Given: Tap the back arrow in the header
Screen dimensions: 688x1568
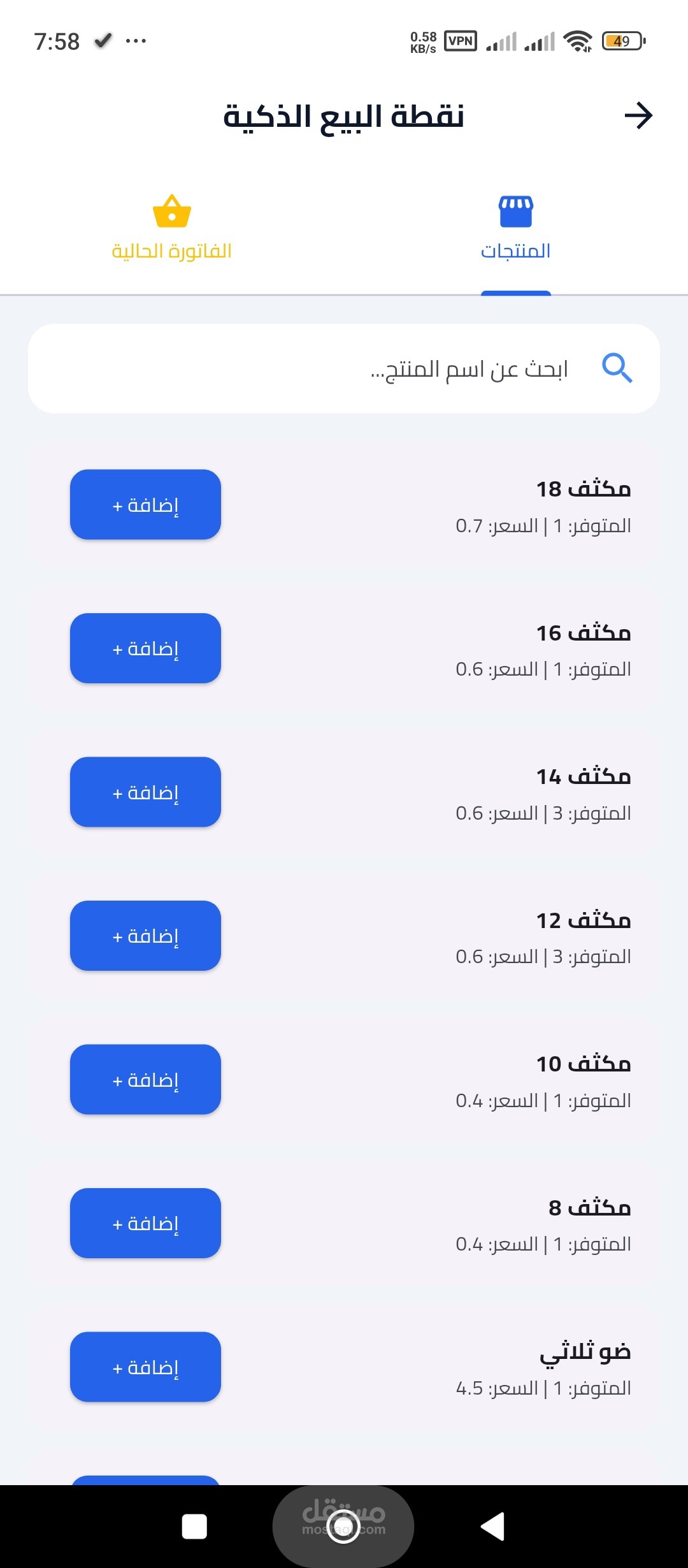Looking at the screenshot, I should 638,115.
